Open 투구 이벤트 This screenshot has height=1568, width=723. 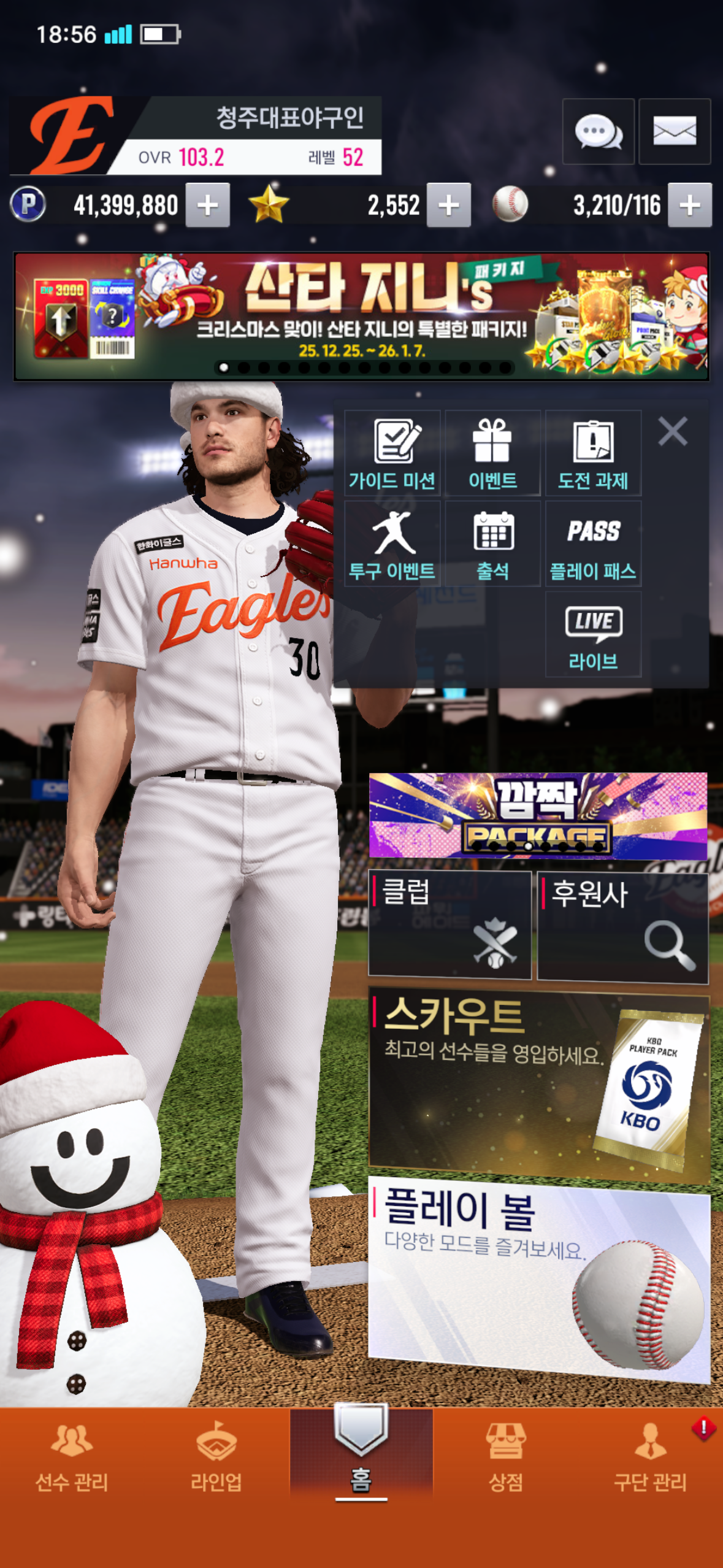[392, 544]
